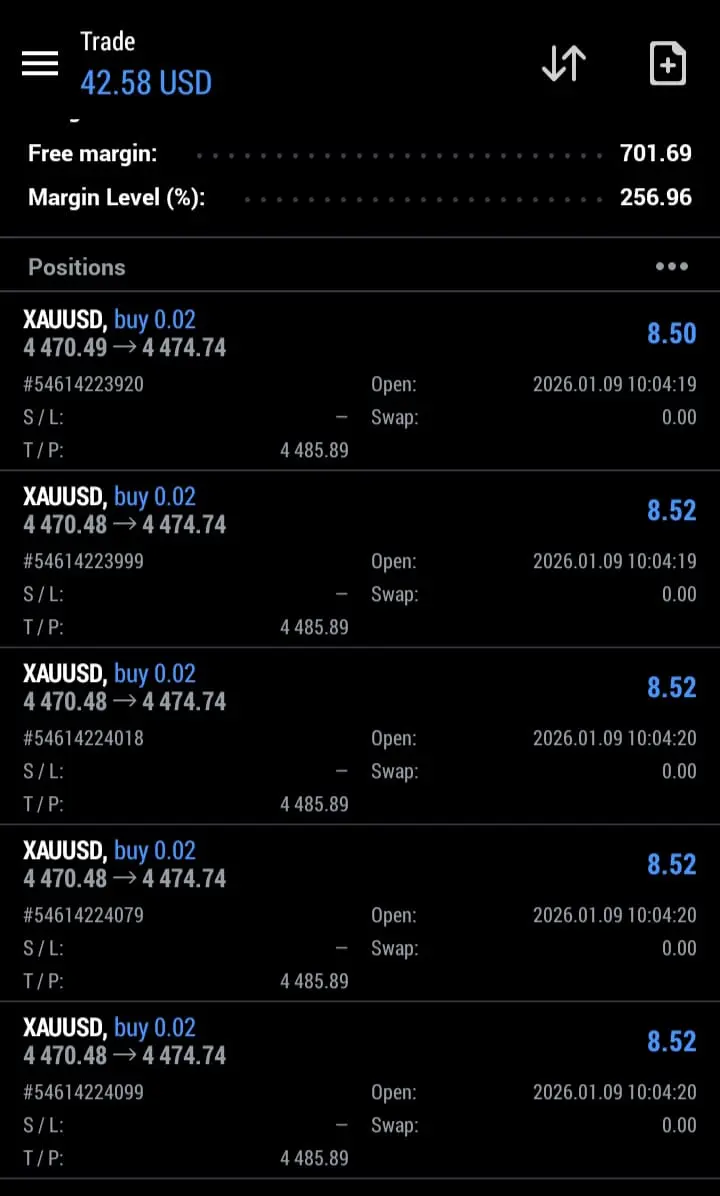Open the hamburger drawer menu

pos(40,64)
